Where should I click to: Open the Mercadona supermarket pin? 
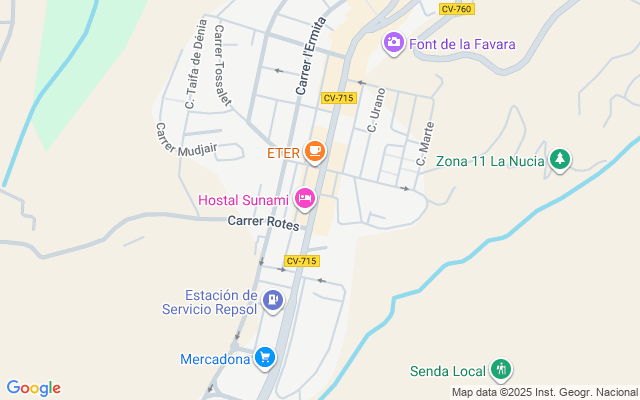click(264, 357)
